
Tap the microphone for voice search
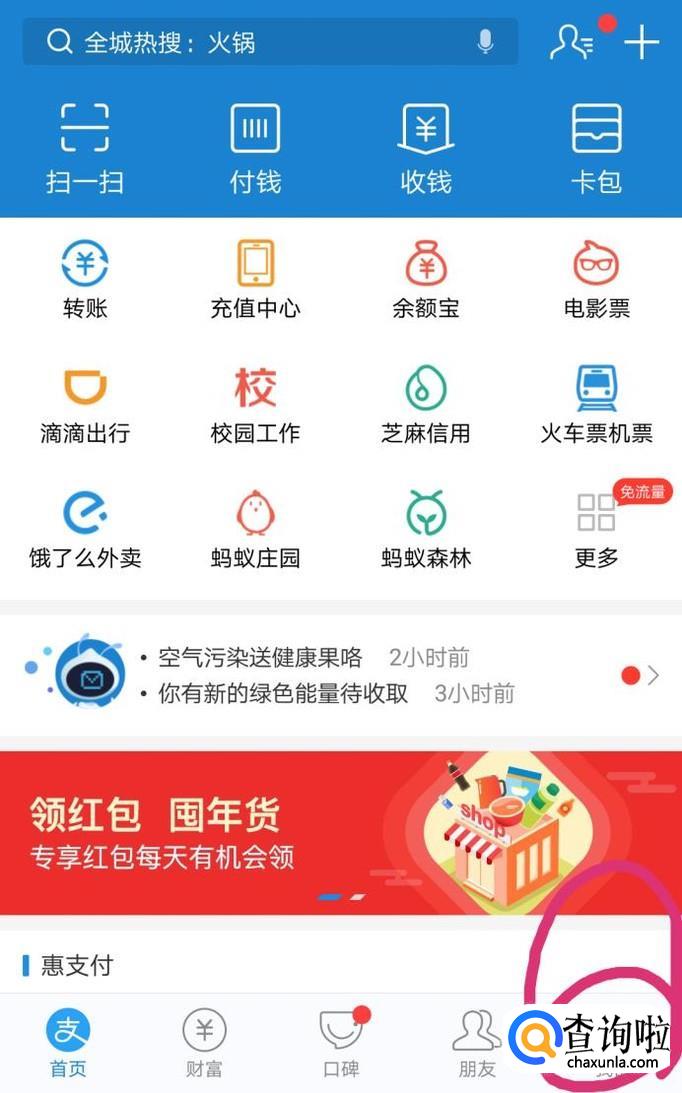pyautogui.click(x=486, y=42)
